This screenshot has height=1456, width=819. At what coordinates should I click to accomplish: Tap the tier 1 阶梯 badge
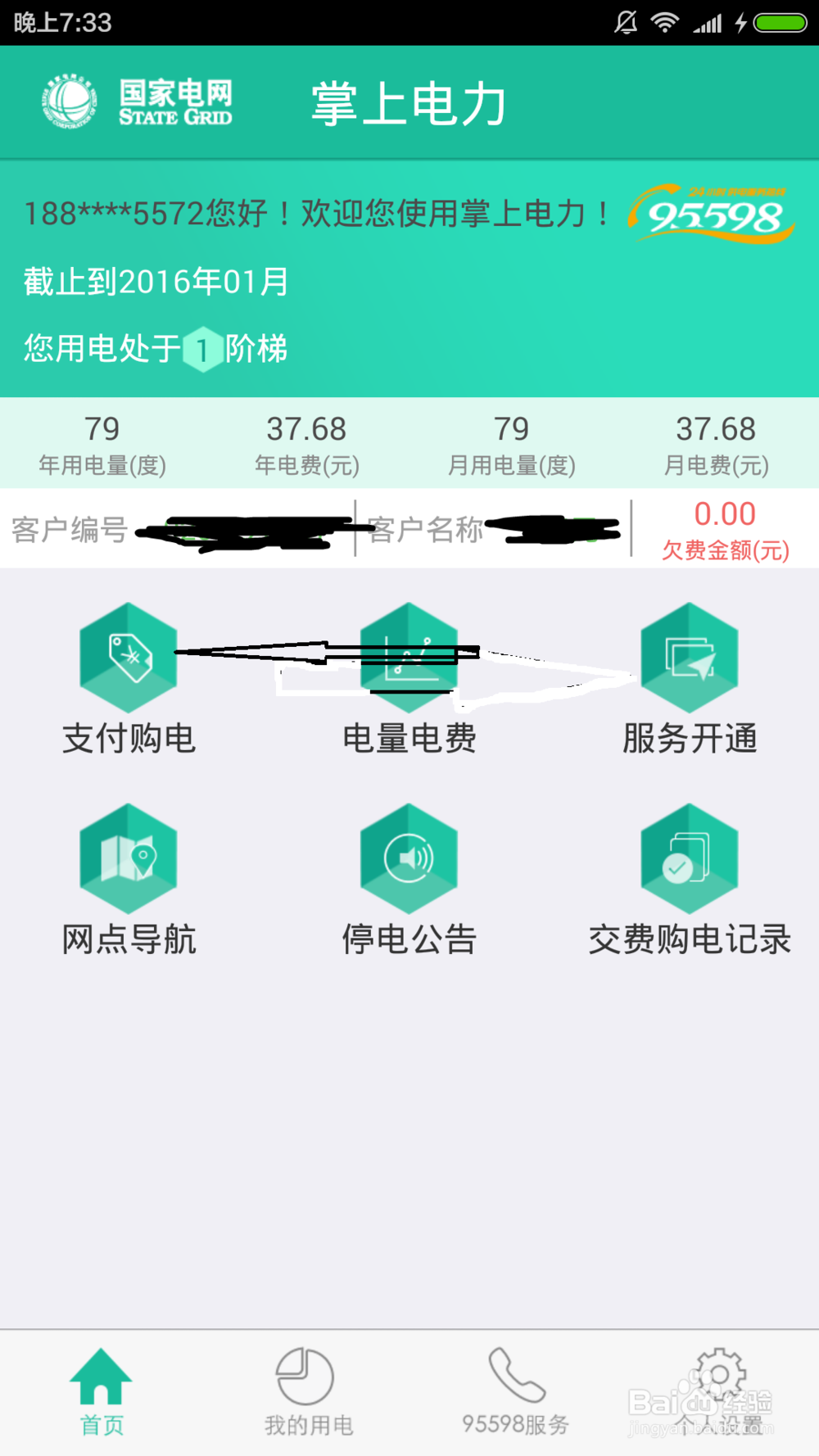point(202,350)
